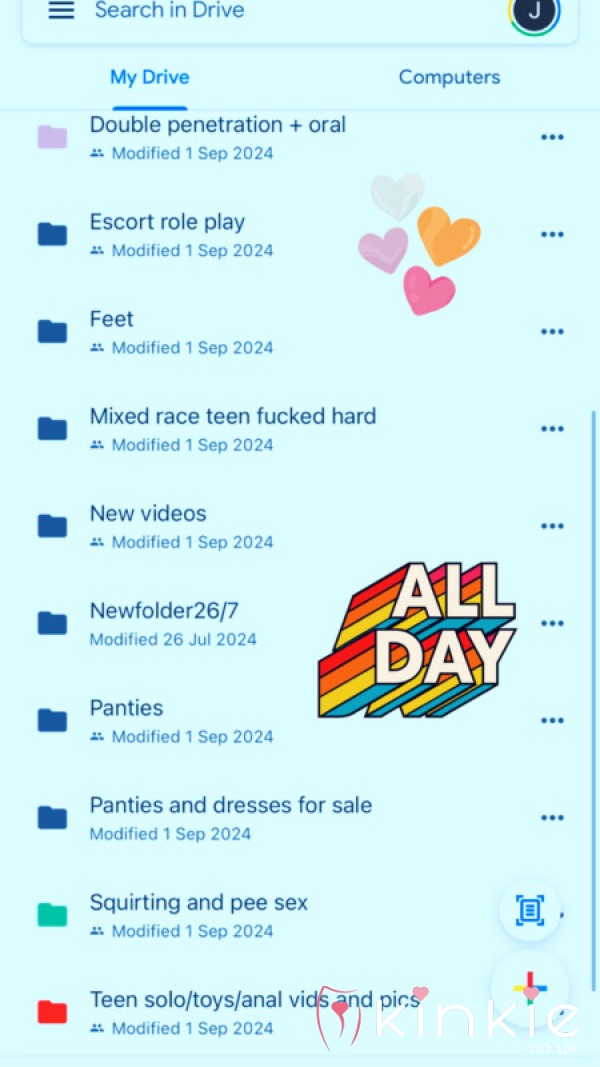Select the My Drive tab
Image resolution: width=600 pixels, height=1067 pixels.
click(150, 77)
